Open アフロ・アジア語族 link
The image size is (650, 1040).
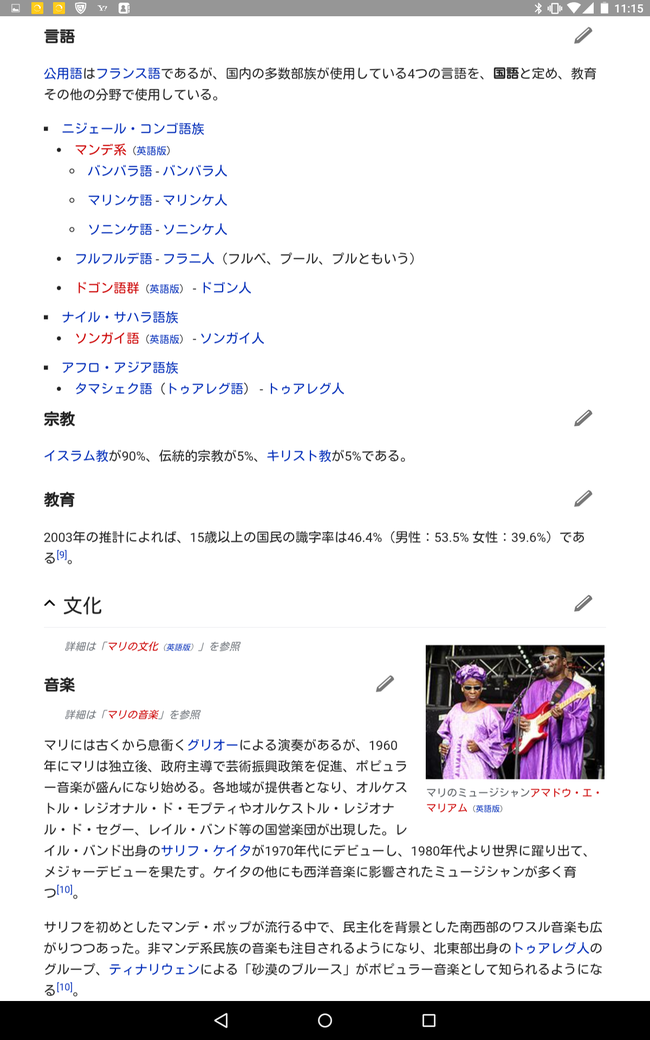coord(119,368)
